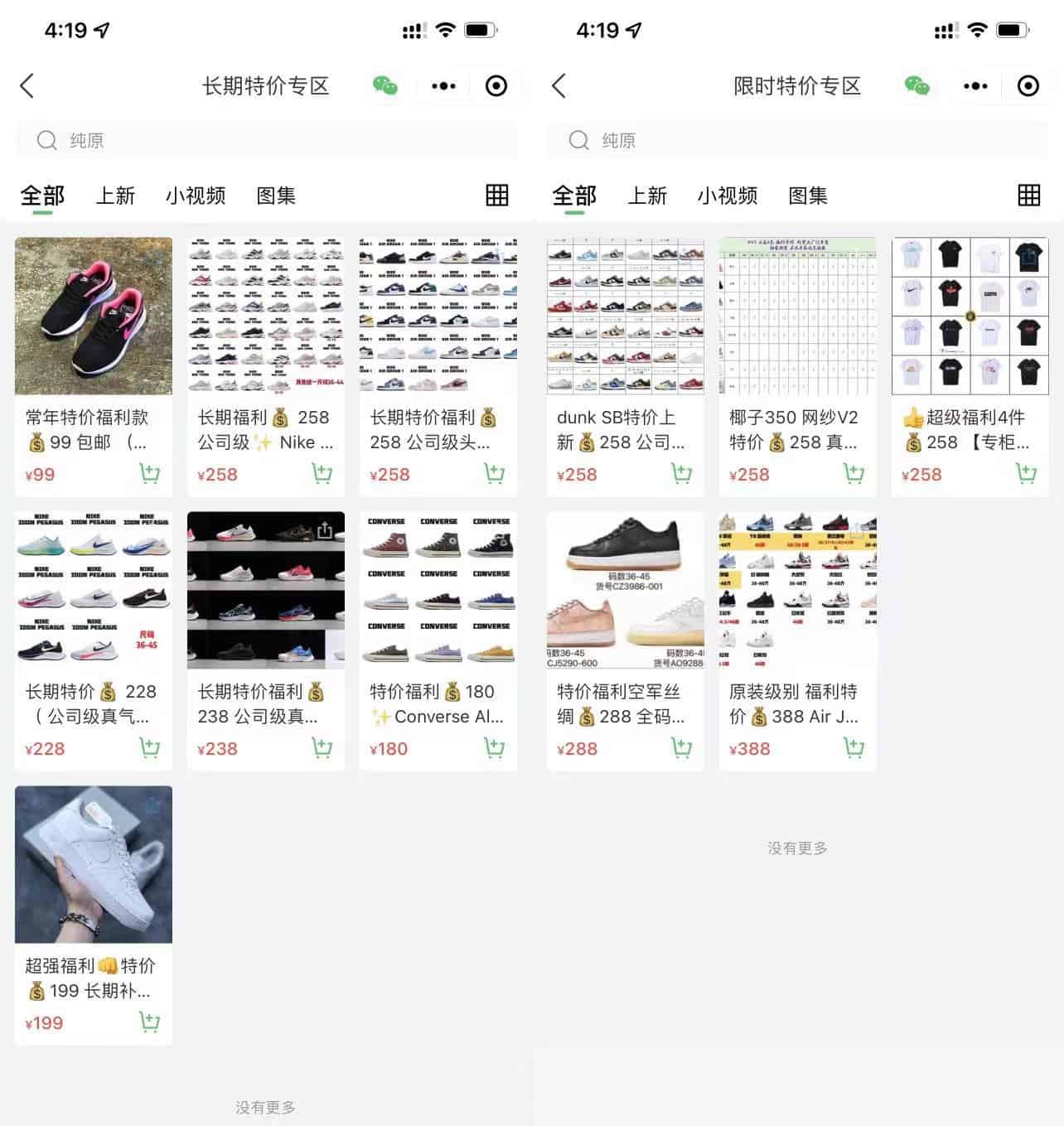Add 原装级别 388 Air J item to cart
1064x1126 pixels.
(x=854, y=748)
